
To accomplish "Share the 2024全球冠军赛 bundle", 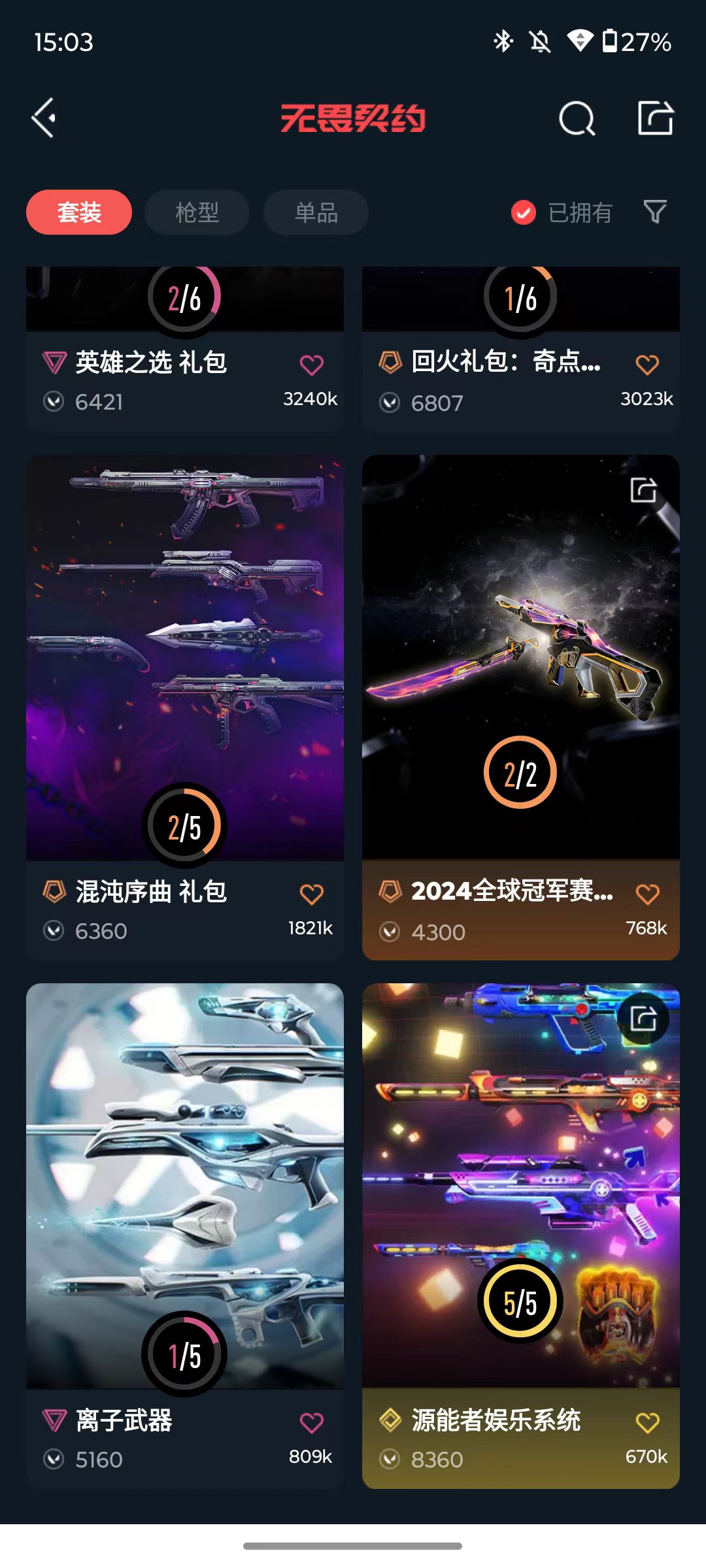I will point(643,490).
